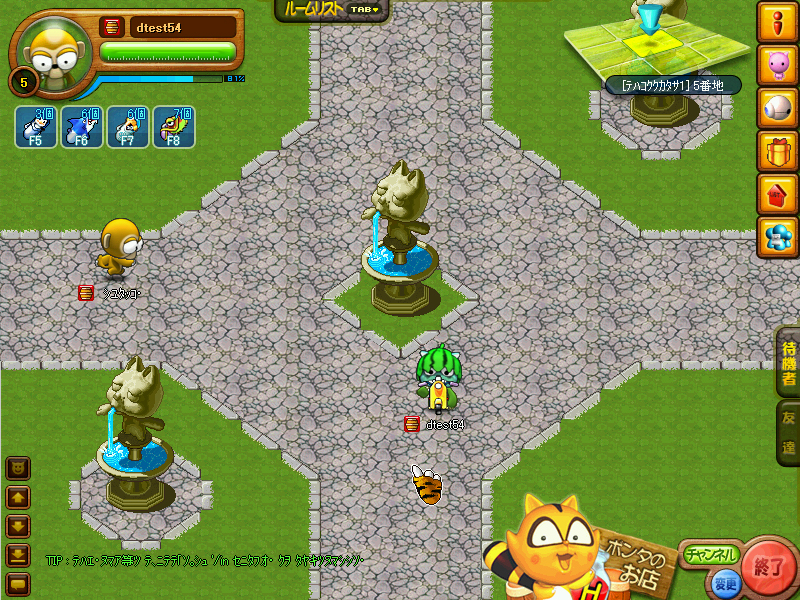Open the emoticon face button
The width and height of the screenshot is (800, 600).
[17, 468]
